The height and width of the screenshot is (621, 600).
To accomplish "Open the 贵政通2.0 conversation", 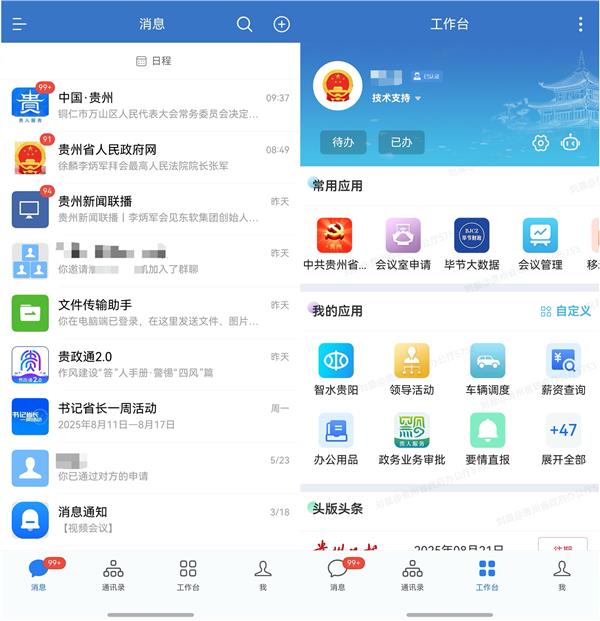I will (150, 364).
